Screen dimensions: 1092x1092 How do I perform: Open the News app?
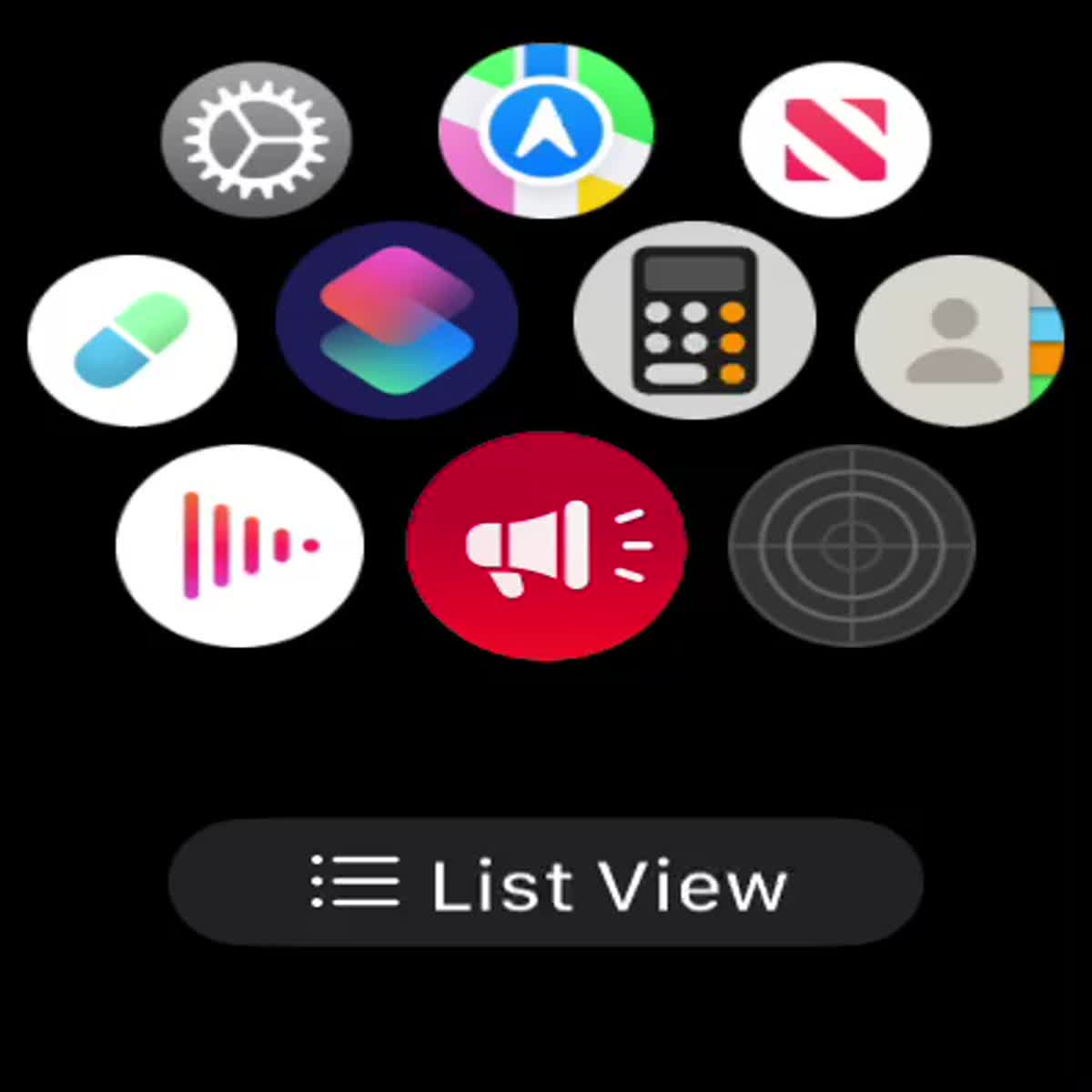click(834, 138)
